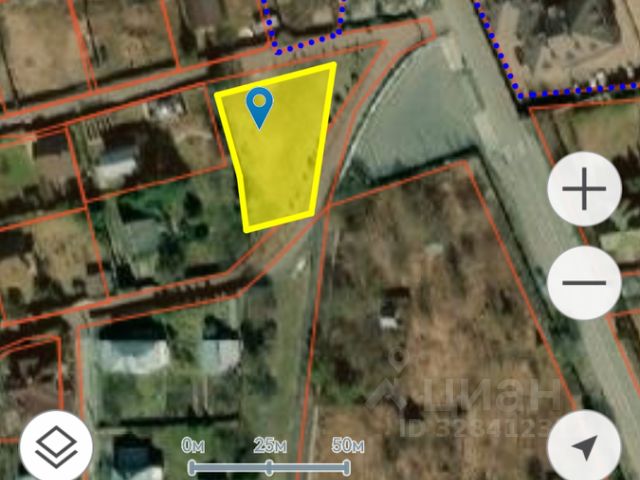Zoom out of the map

point(585,282)
